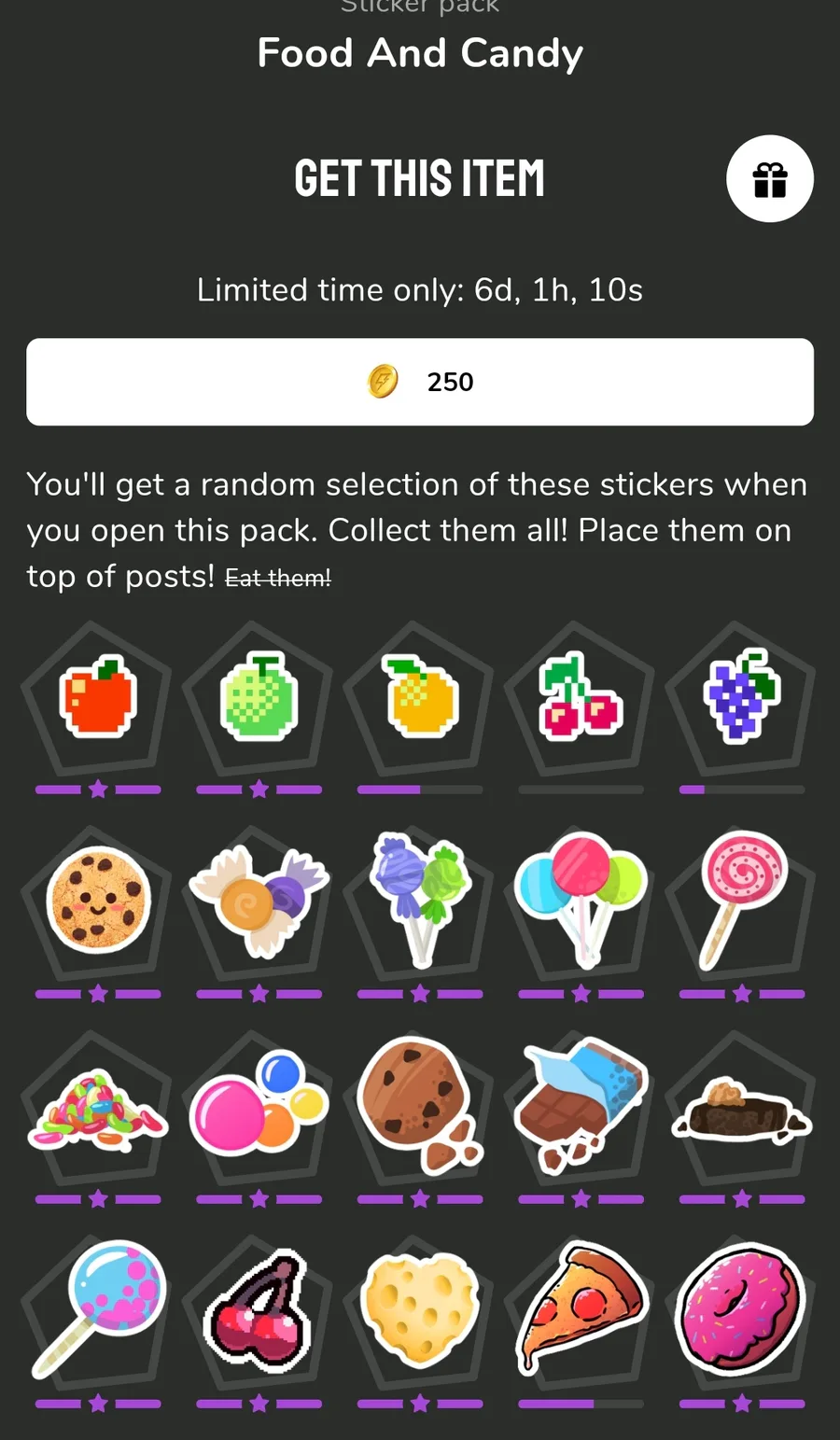
Task: Open the smiling cookie sticker
Action: point(98,902)
